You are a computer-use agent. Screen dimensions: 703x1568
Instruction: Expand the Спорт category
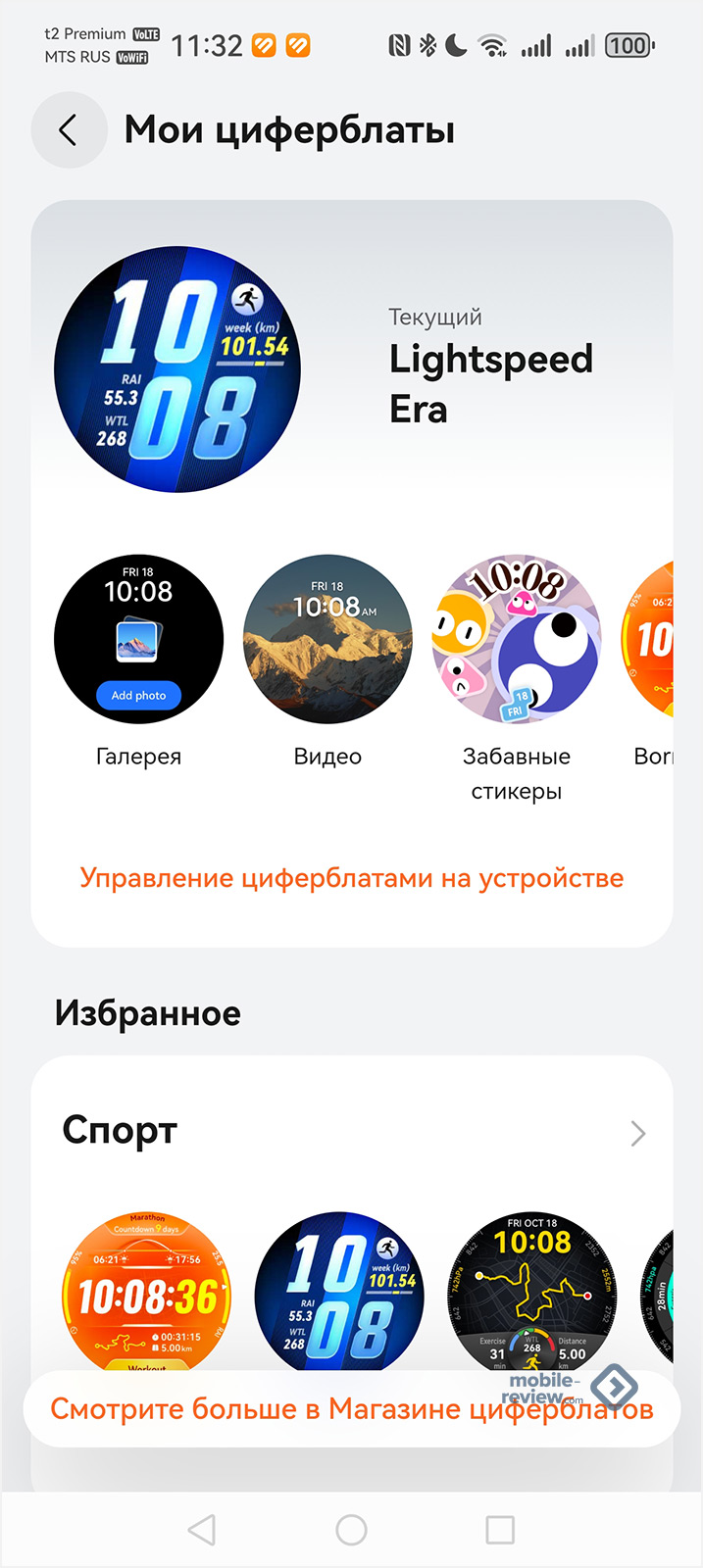637,1134
